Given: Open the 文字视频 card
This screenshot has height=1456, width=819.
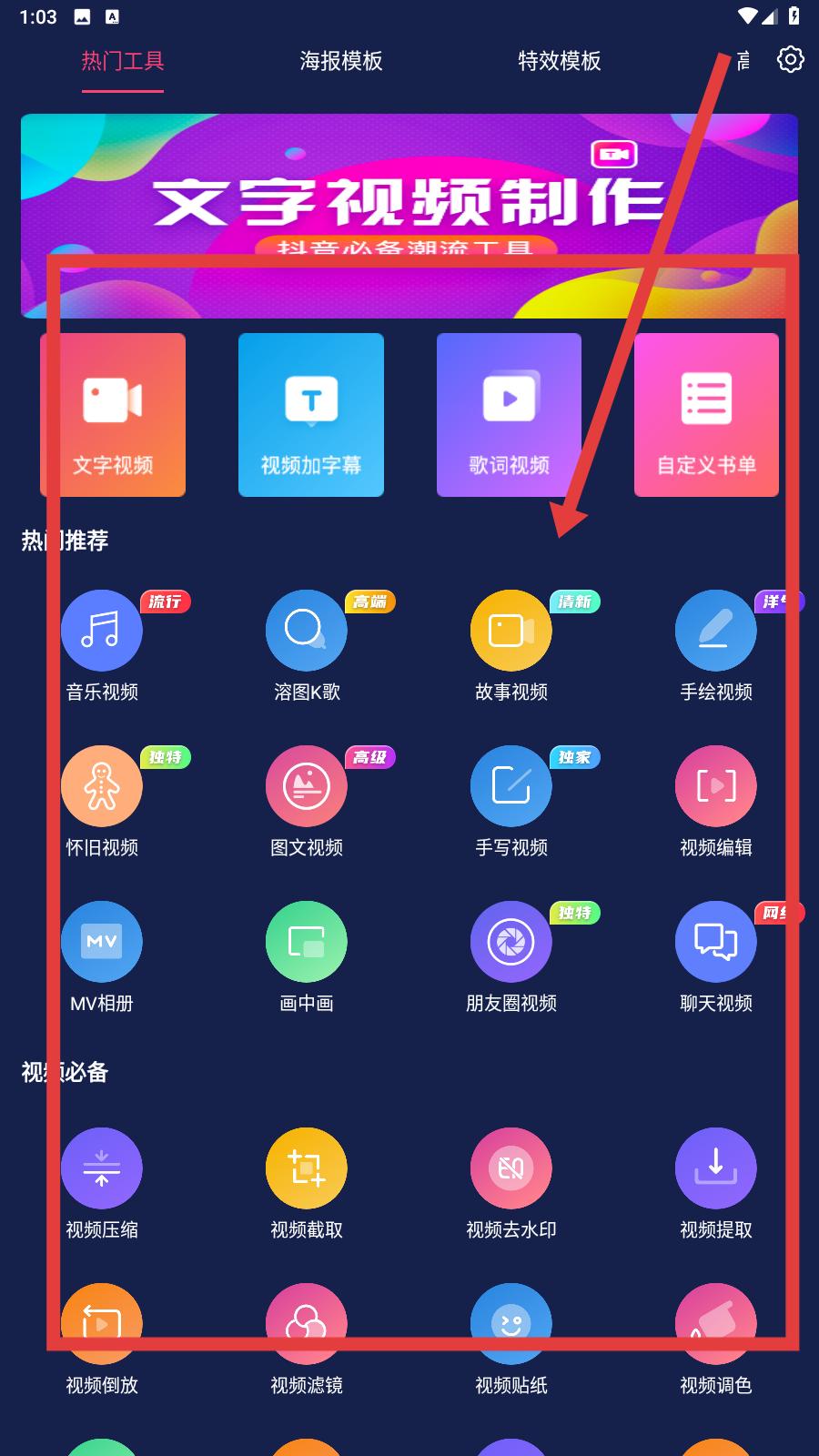Looking at the screenshot, I should (113, 415).
